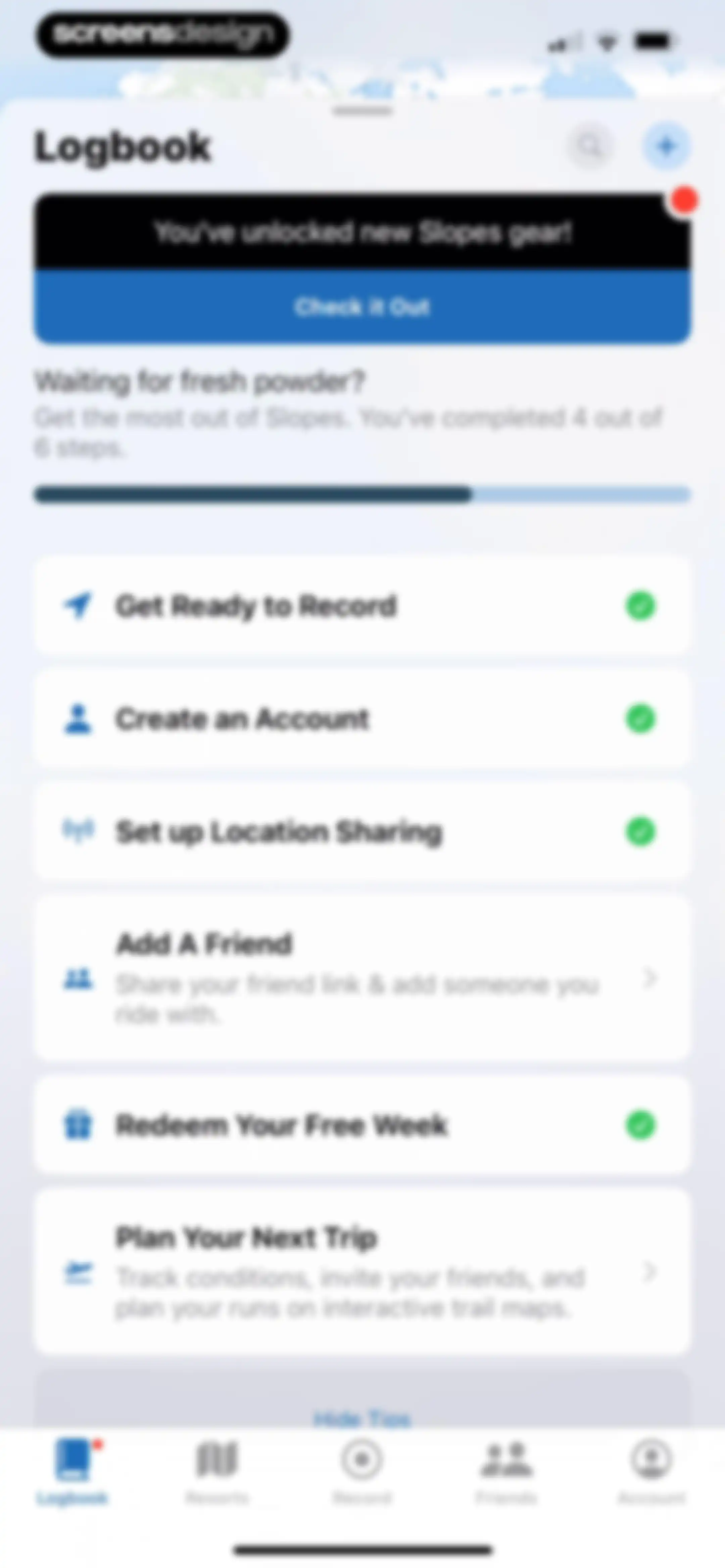Open the Get Ready to Record step
The width and height of the screenshot is (725, 1568).
(362, 606)
